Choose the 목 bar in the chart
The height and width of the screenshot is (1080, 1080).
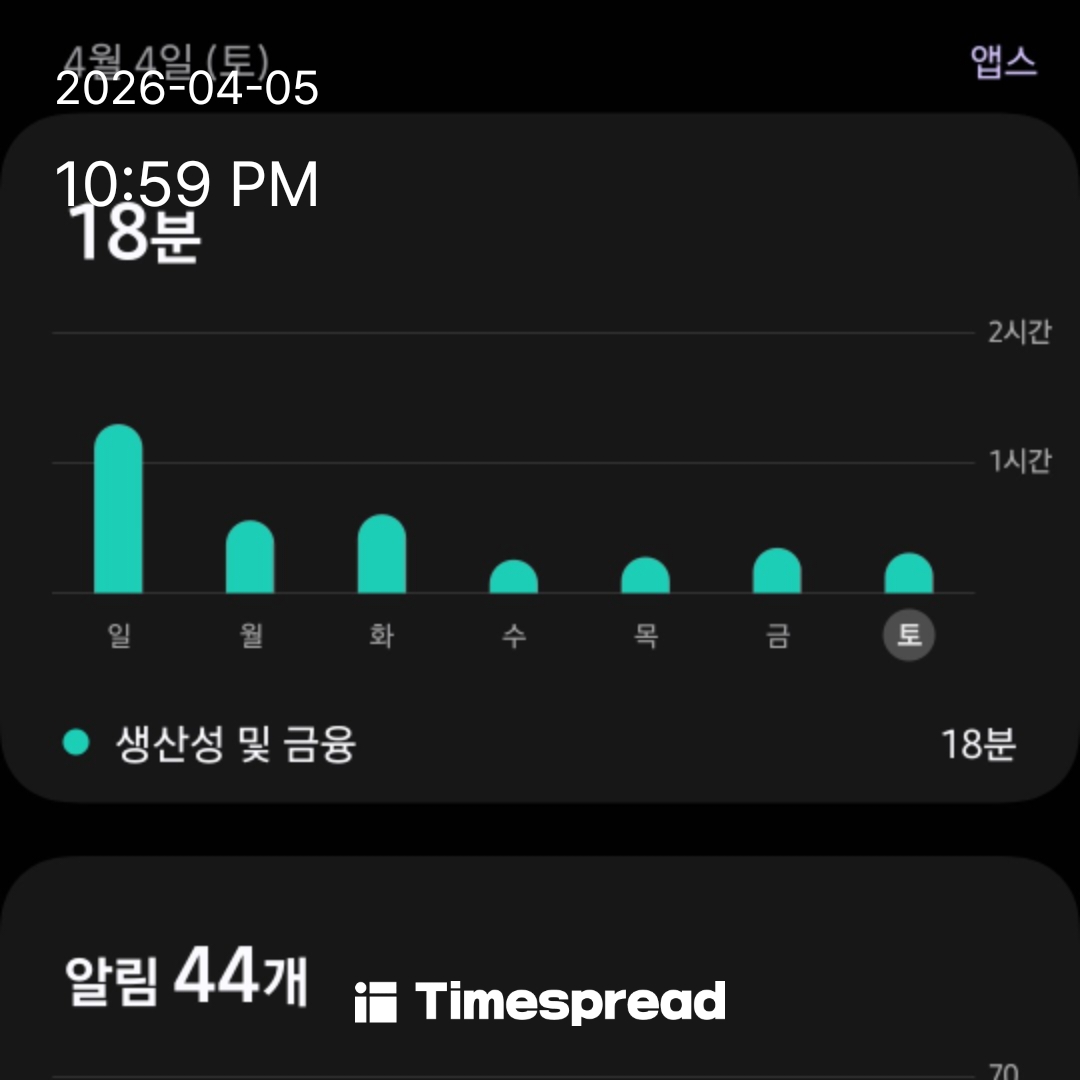pyautogui.click(x=645, y=576)
